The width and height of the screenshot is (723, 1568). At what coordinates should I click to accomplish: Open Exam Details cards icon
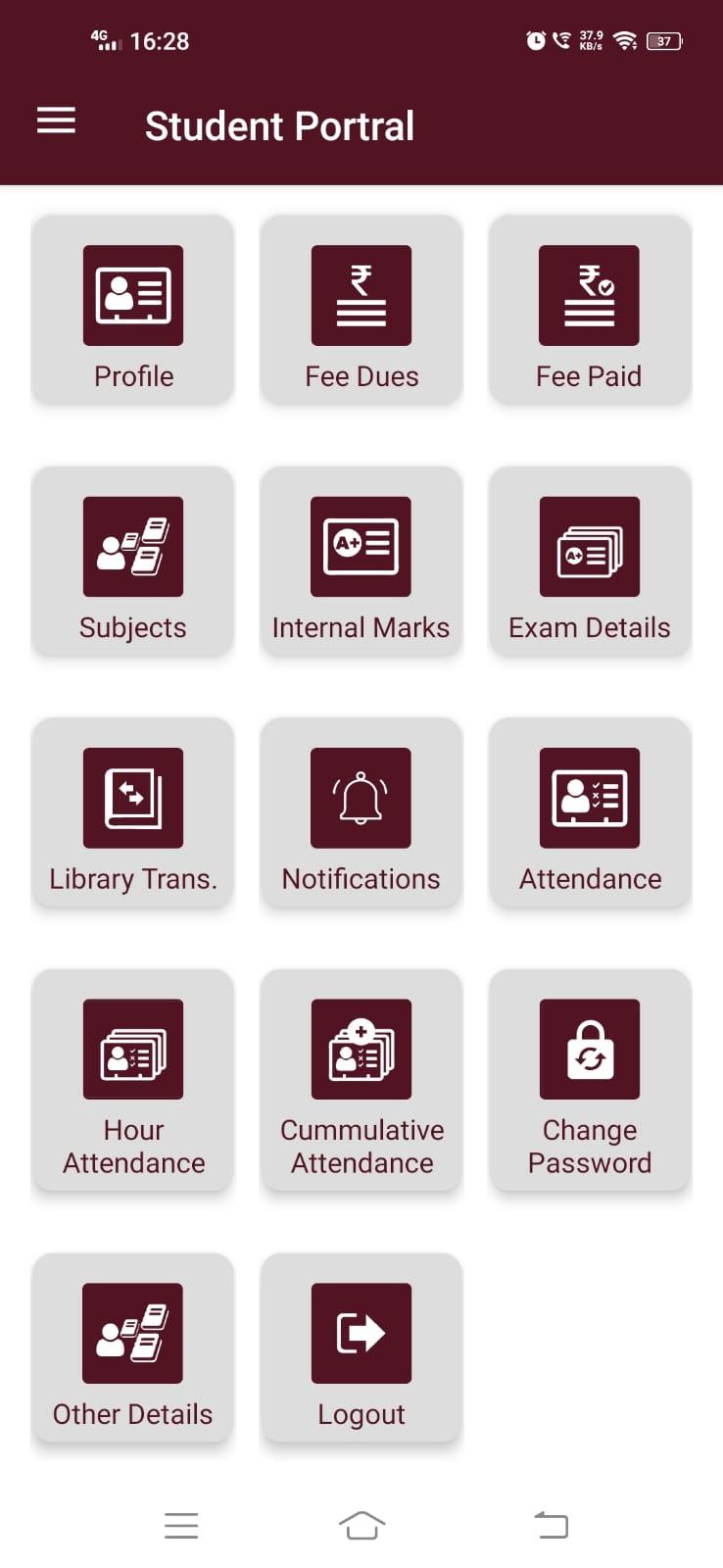coord(589,547)
